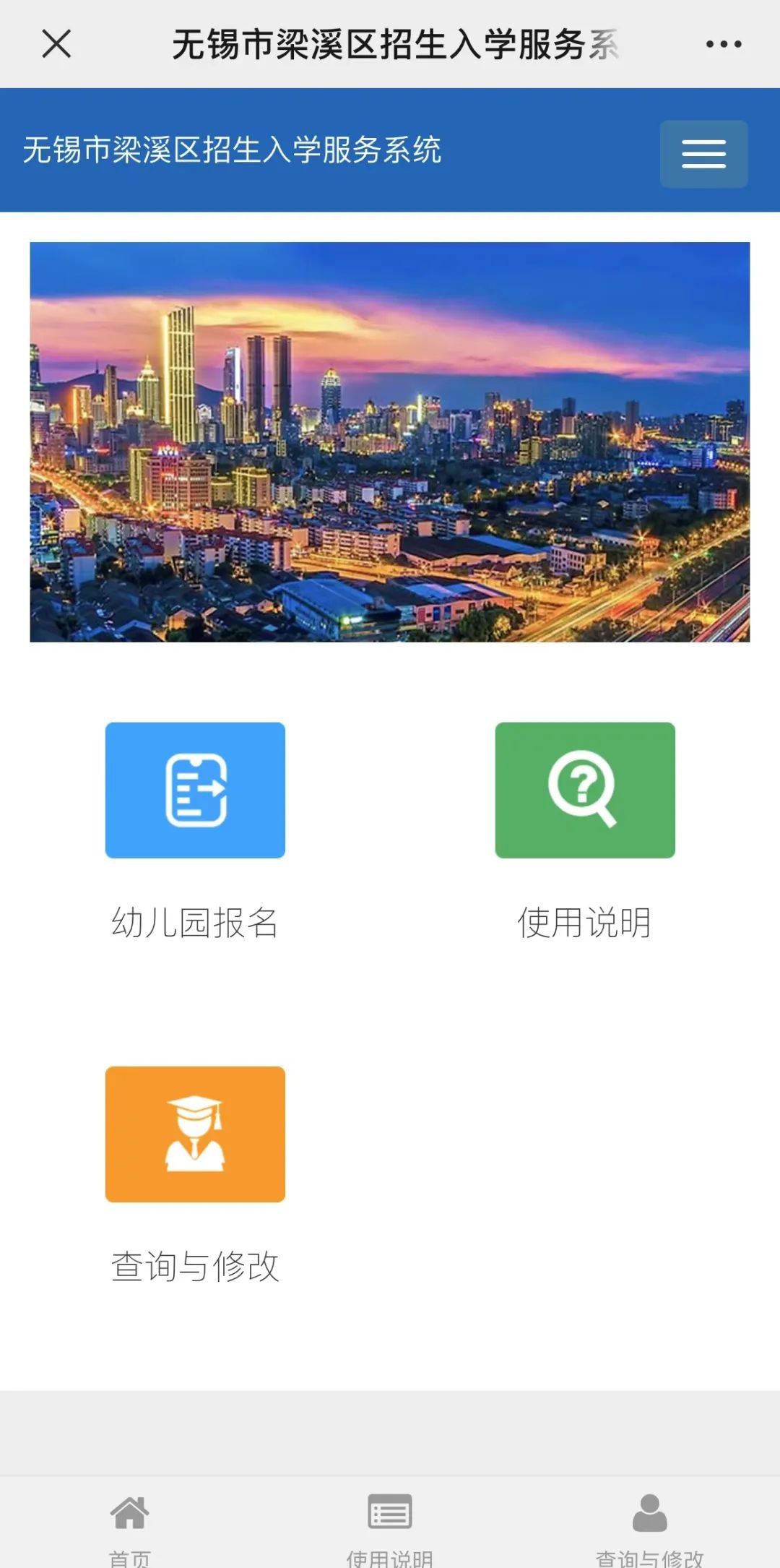Switch to the 使用说明 bottom tab

pos(390,1525)
